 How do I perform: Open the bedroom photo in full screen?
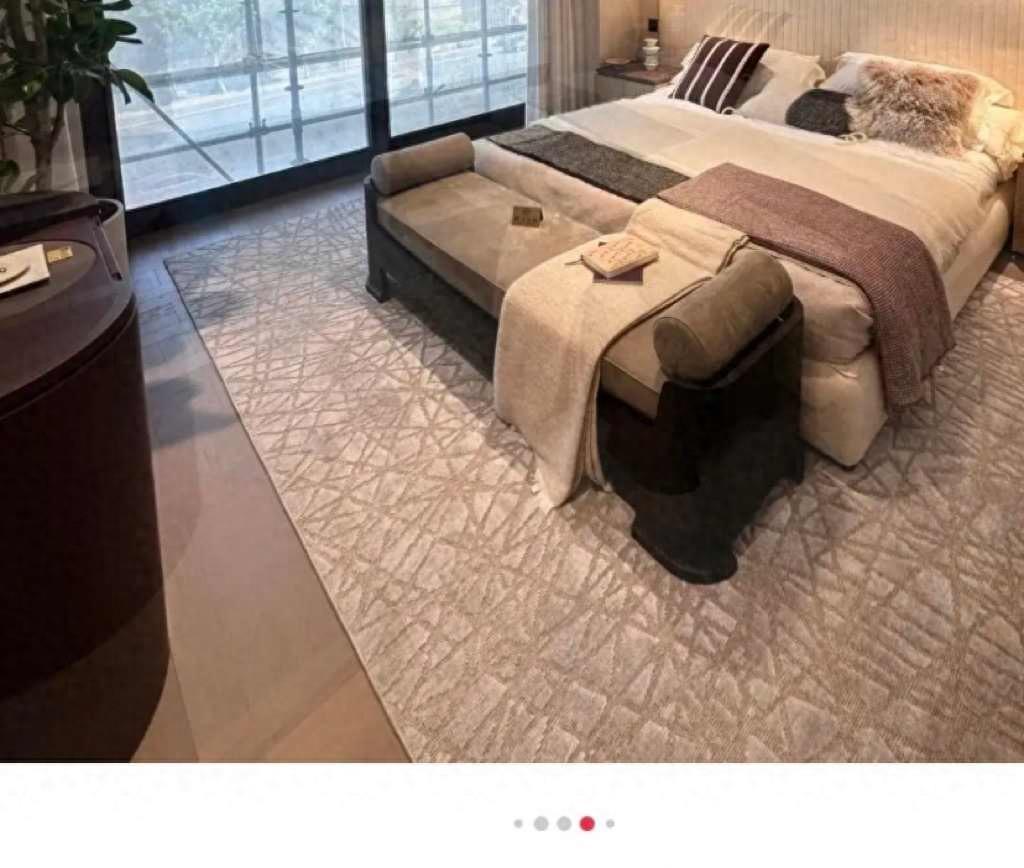click(512, 380)
